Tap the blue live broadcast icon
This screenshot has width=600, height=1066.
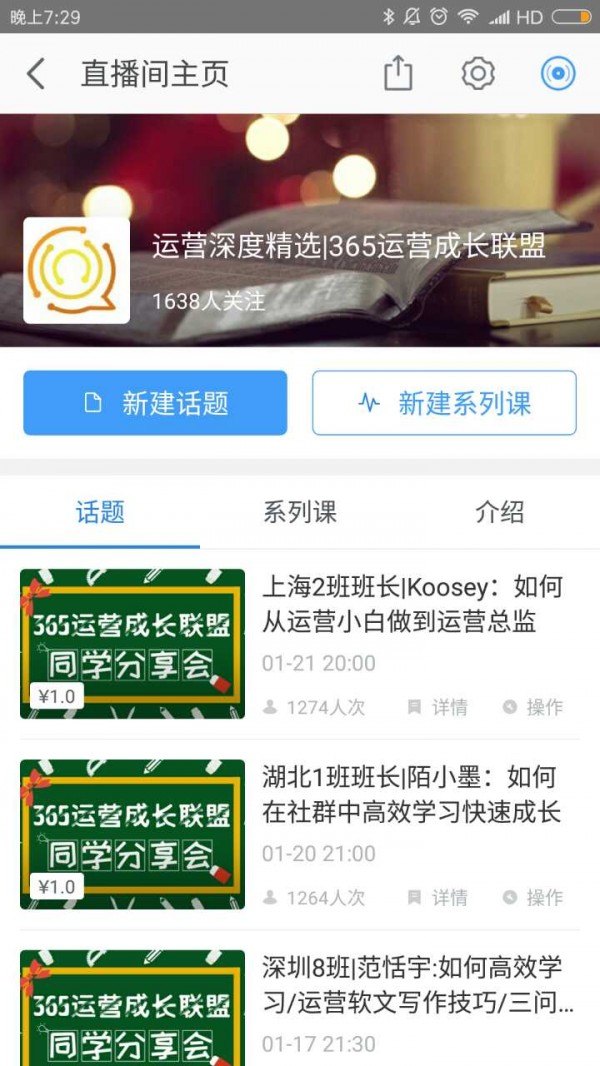tap(558, 74)
